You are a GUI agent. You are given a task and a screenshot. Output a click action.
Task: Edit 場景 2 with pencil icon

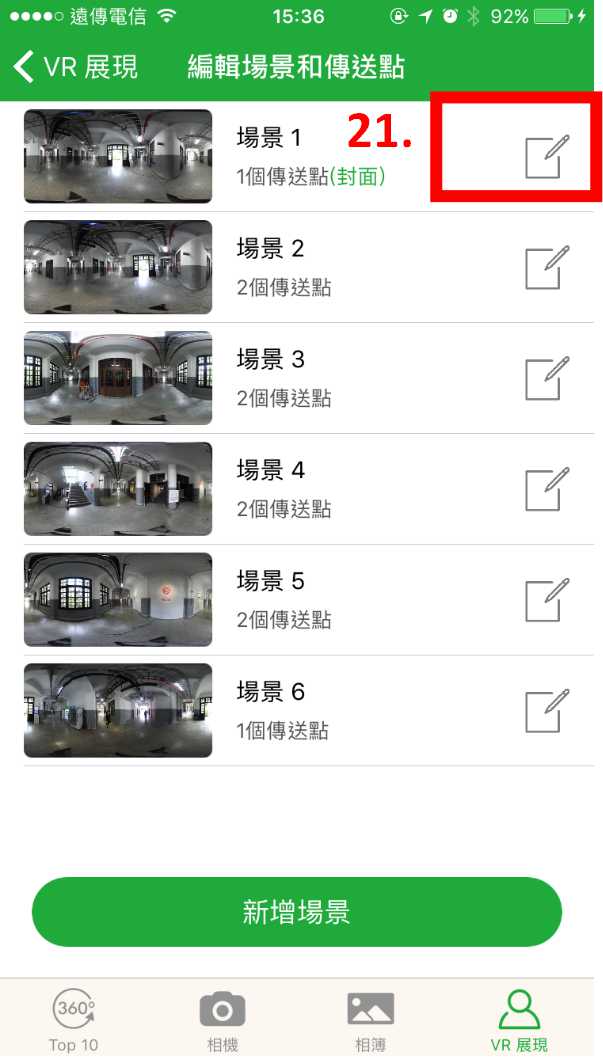(x=546, y=266)
